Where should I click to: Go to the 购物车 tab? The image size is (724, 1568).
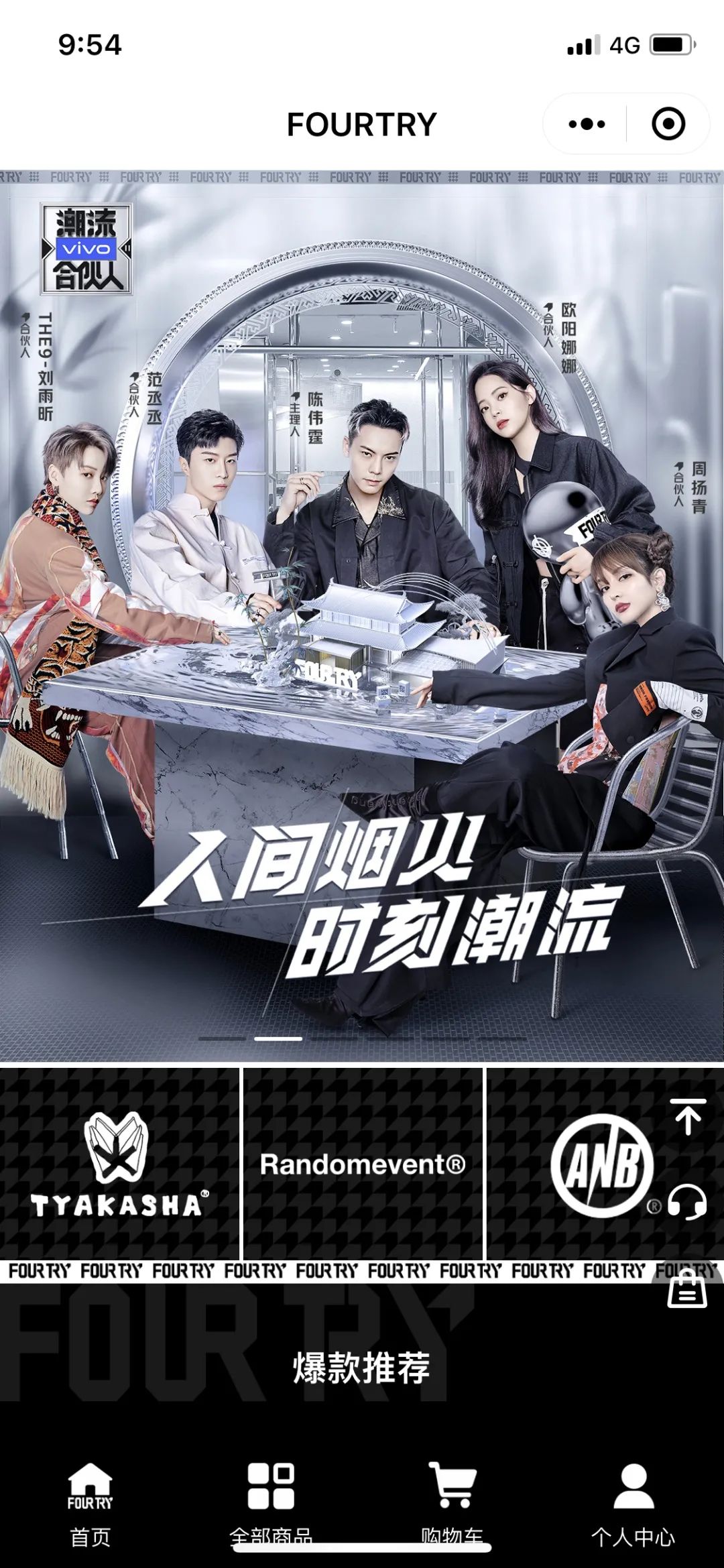[x=452, y=1498]
